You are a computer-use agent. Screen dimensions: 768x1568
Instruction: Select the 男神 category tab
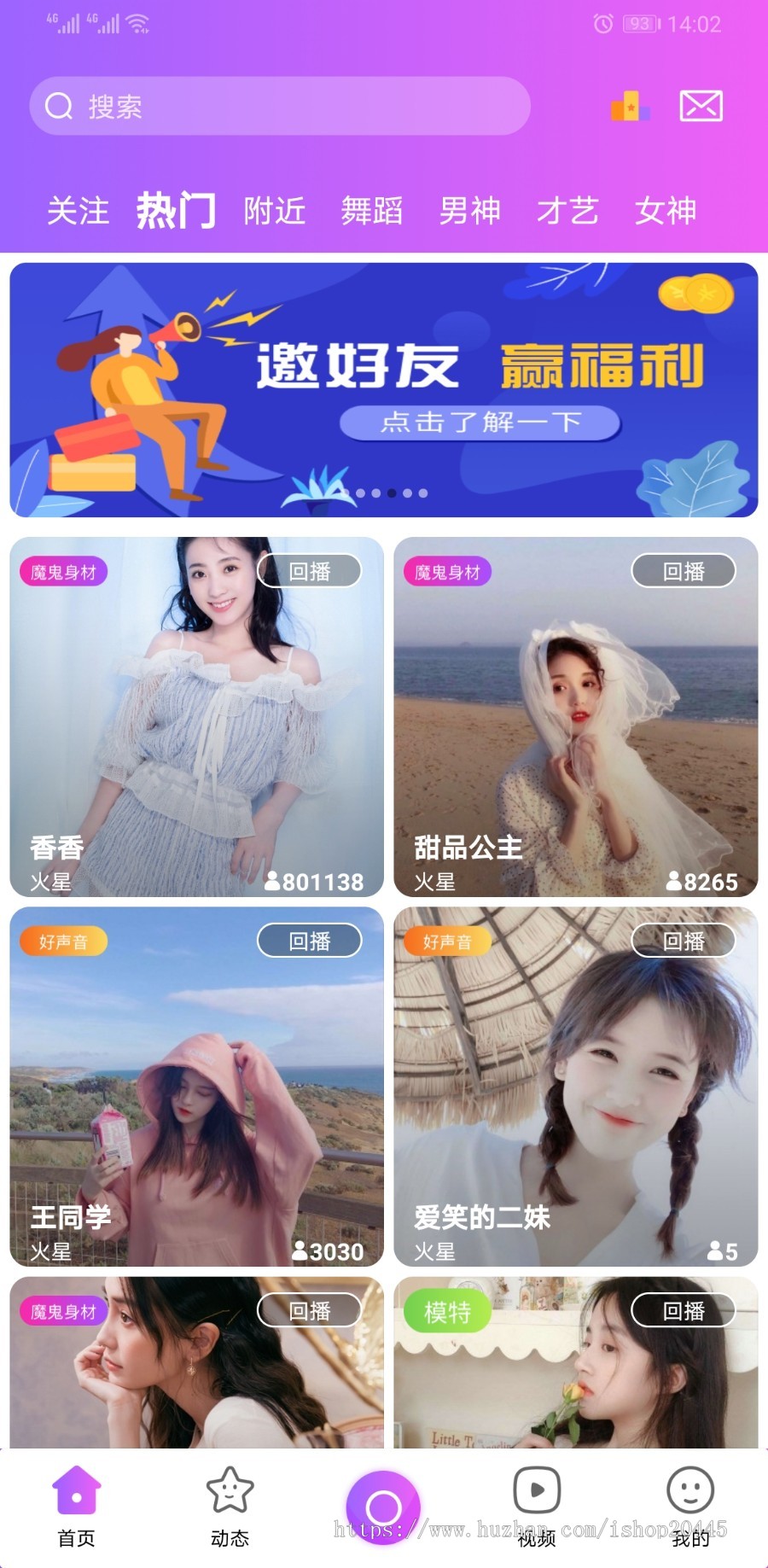[x=469, y=211]
